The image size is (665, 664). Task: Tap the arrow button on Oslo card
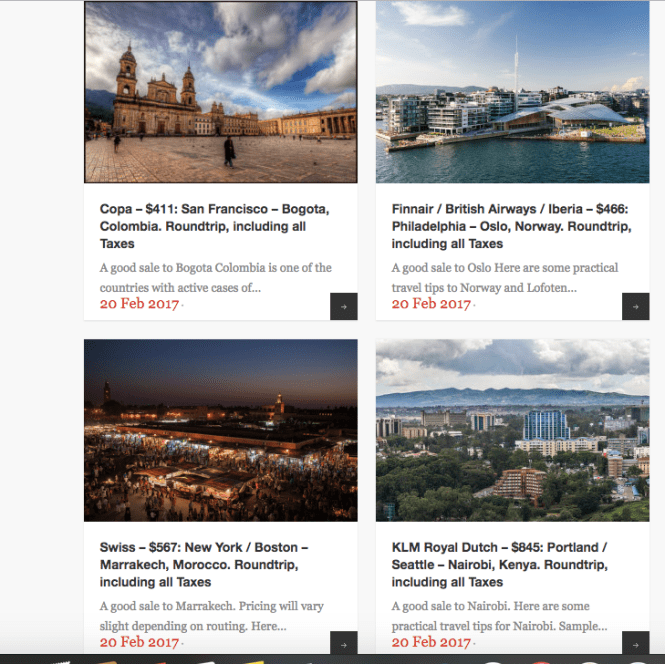coord(635,307)
